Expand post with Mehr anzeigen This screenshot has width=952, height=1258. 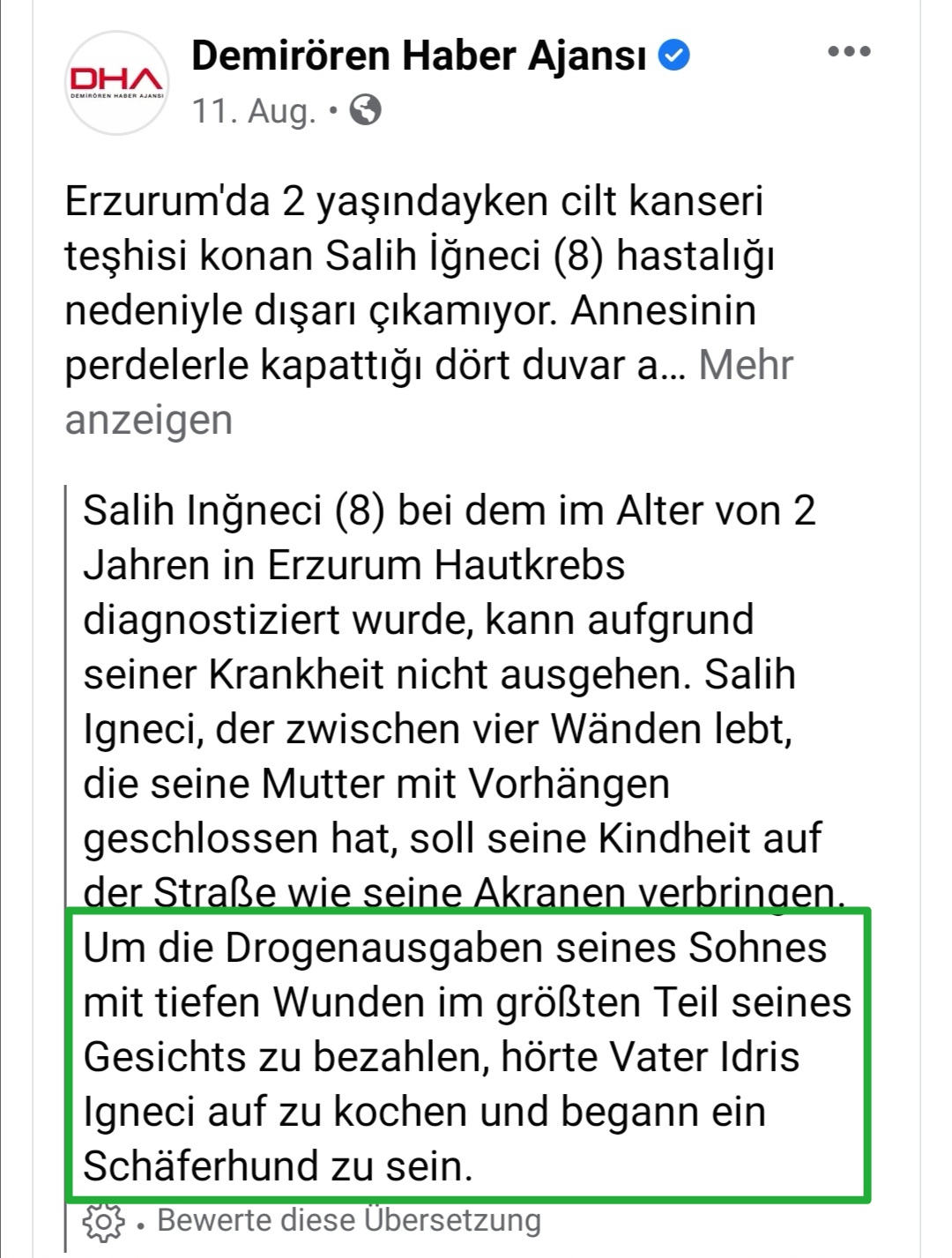pos(745,366)
